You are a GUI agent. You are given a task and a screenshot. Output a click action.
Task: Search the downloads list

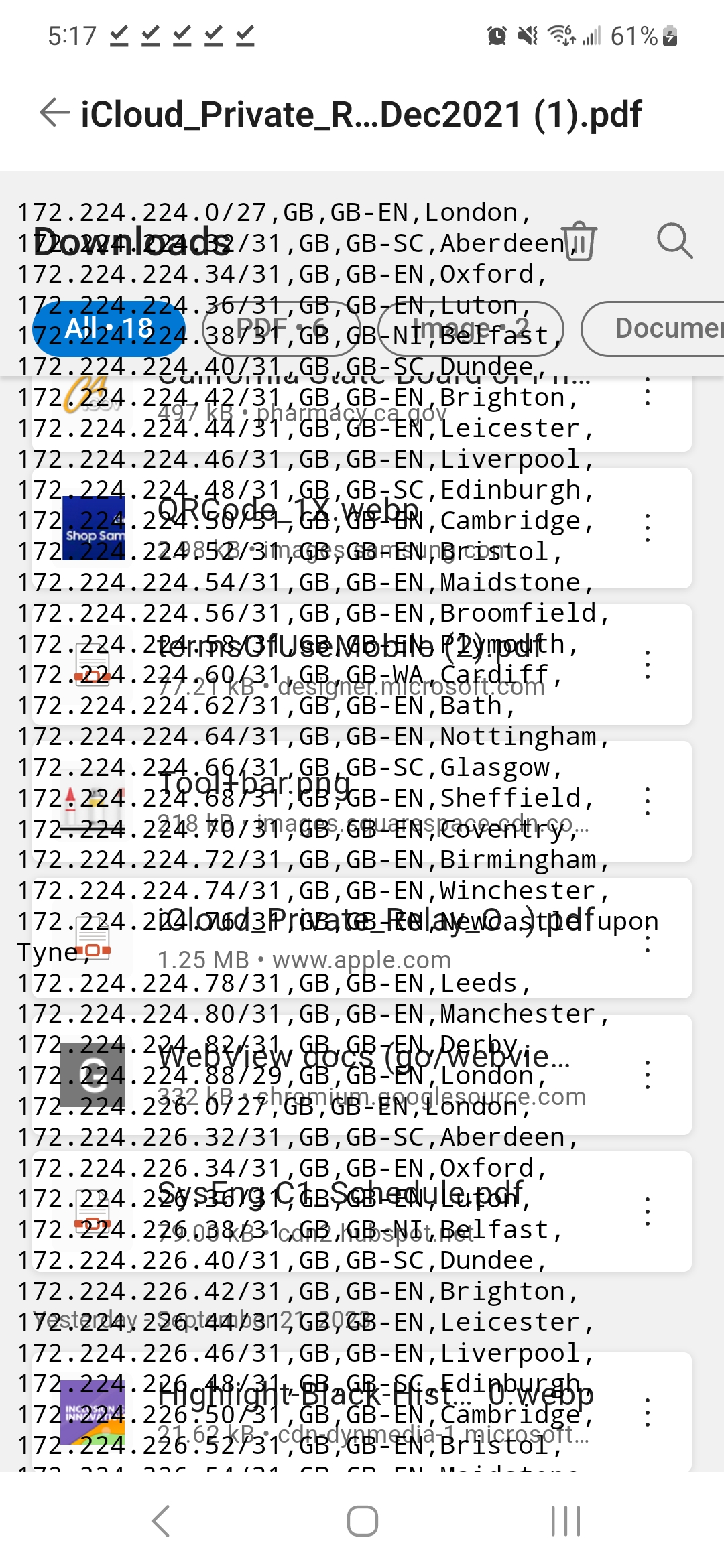(x=674, y=241)
